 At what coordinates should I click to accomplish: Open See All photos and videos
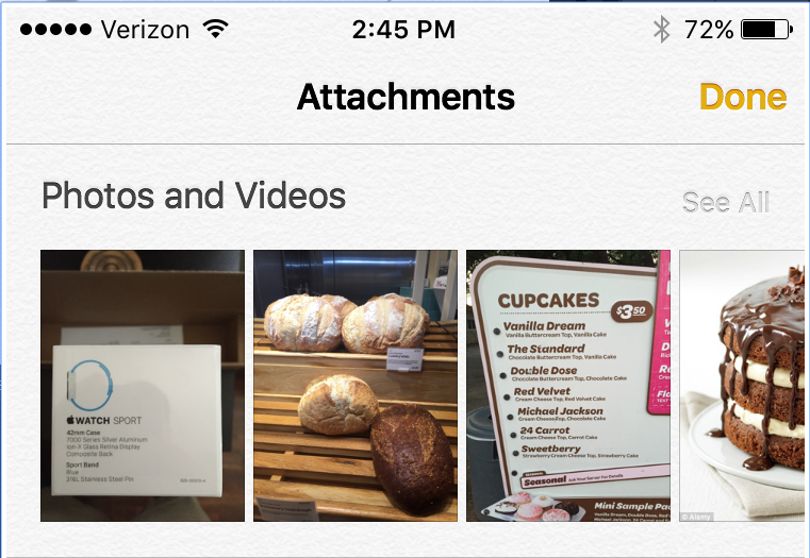point(726,202)
